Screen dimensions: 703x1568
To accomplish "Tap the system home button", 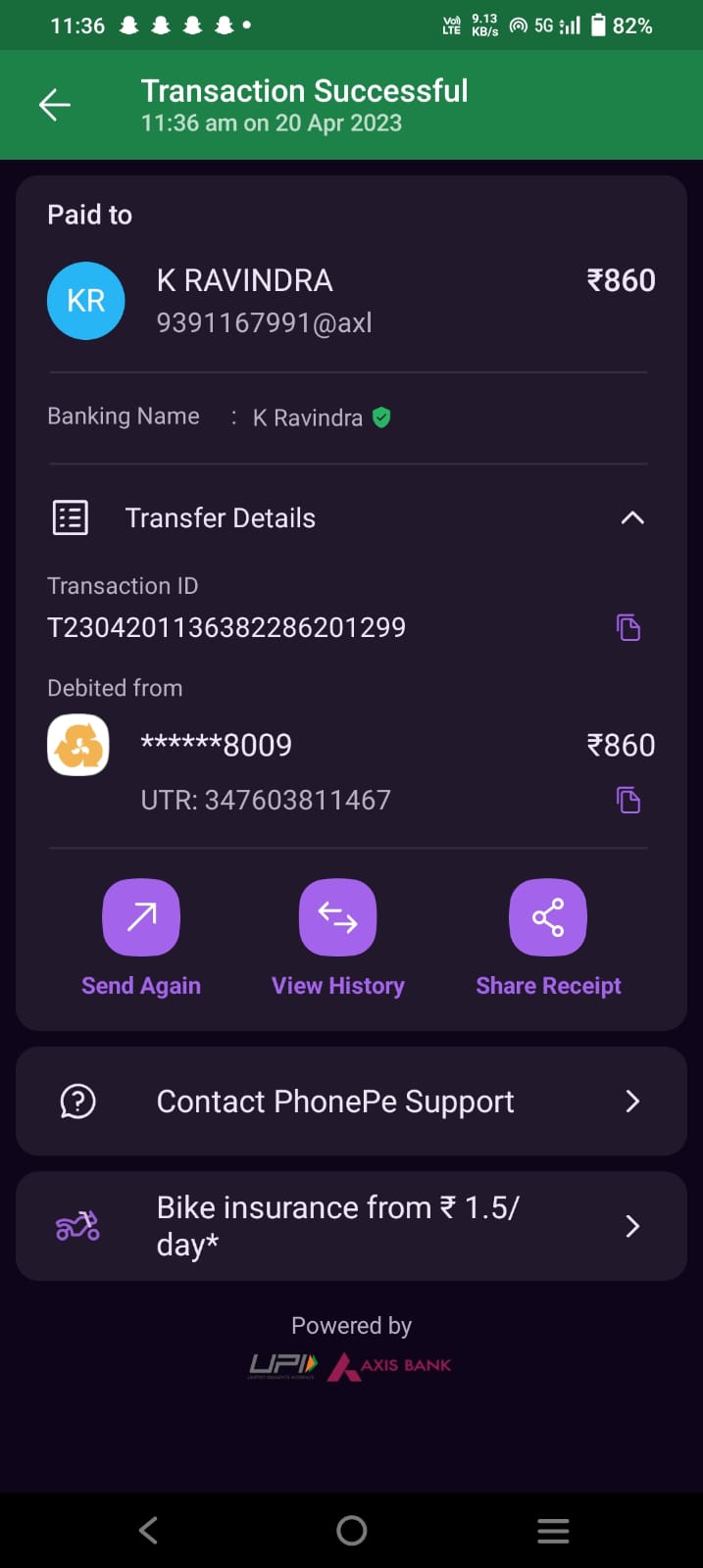I will point(351,1531).
